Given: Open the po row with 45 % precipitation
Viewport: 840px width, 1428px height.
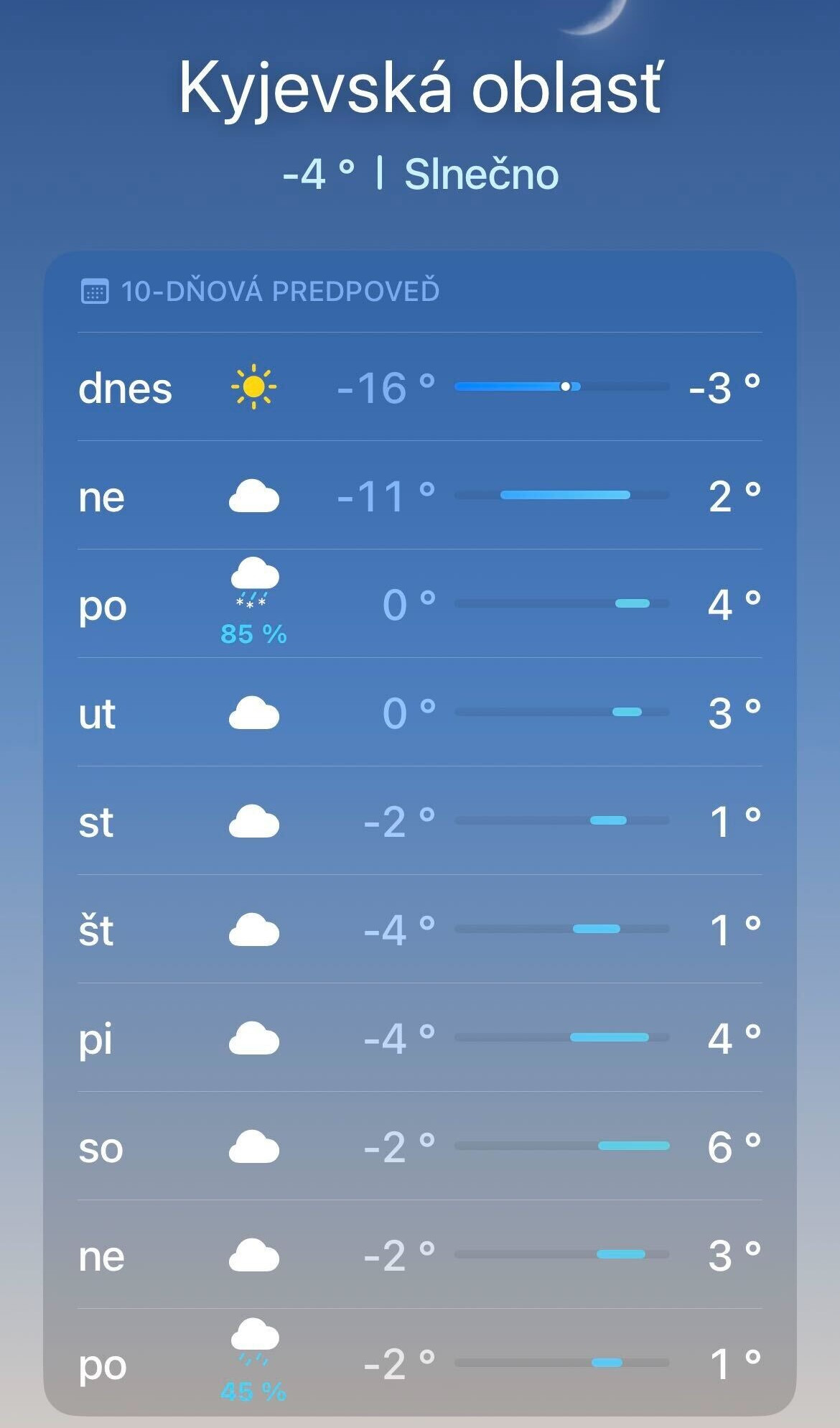Looking at the screenshot, I should (x=419, y=1363).
